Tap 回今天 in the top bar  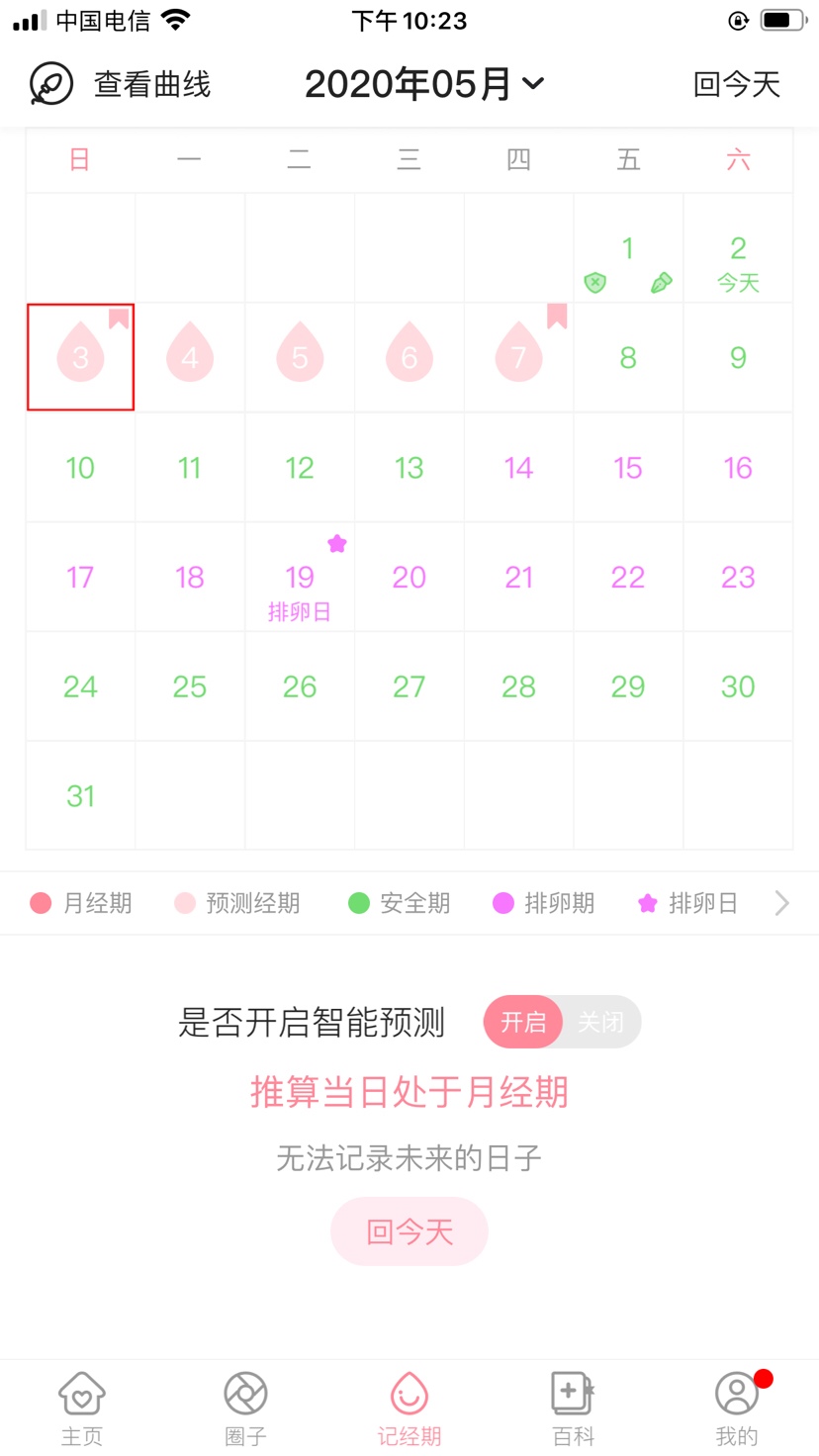[737, 84]
